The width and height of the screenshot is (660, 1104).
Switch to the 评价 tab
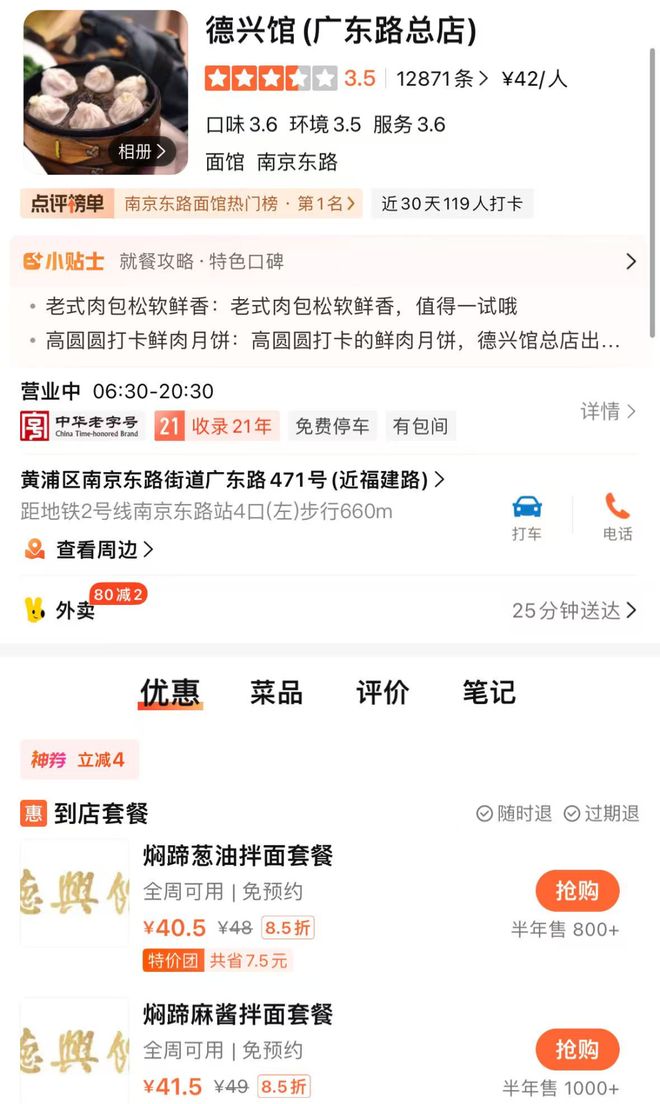coord(383,692)
